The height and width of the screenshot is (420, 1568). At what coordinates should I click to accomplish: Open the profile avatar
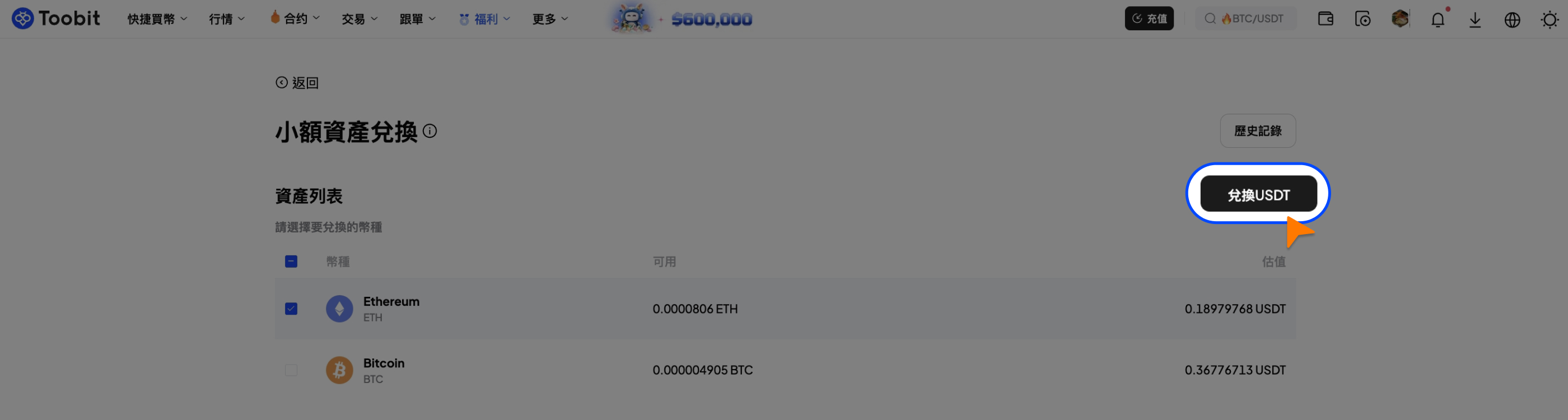(1400, 19)
